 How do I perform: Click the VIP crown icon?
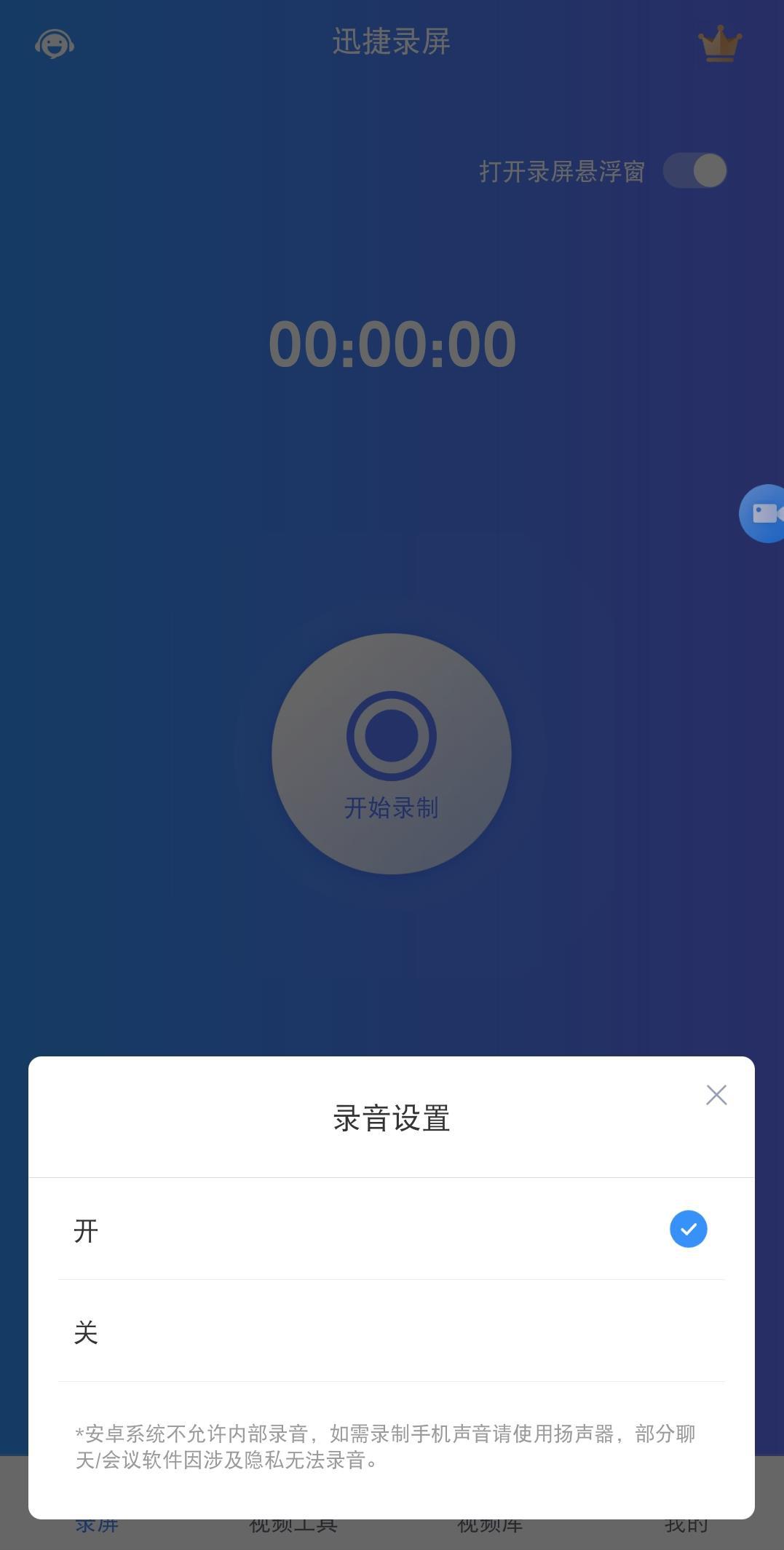click(719, 44)
